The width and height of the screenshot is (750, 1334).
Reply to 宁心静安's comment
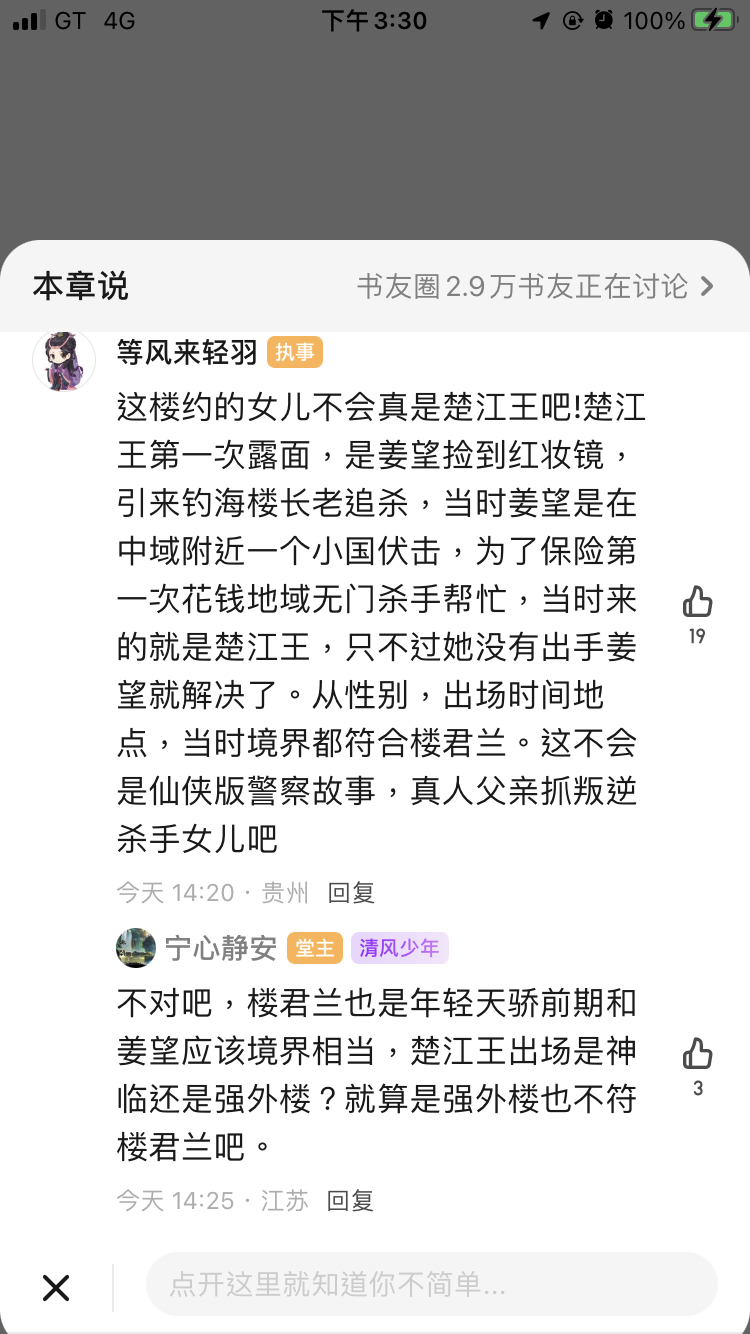(x=351, y=1201)
